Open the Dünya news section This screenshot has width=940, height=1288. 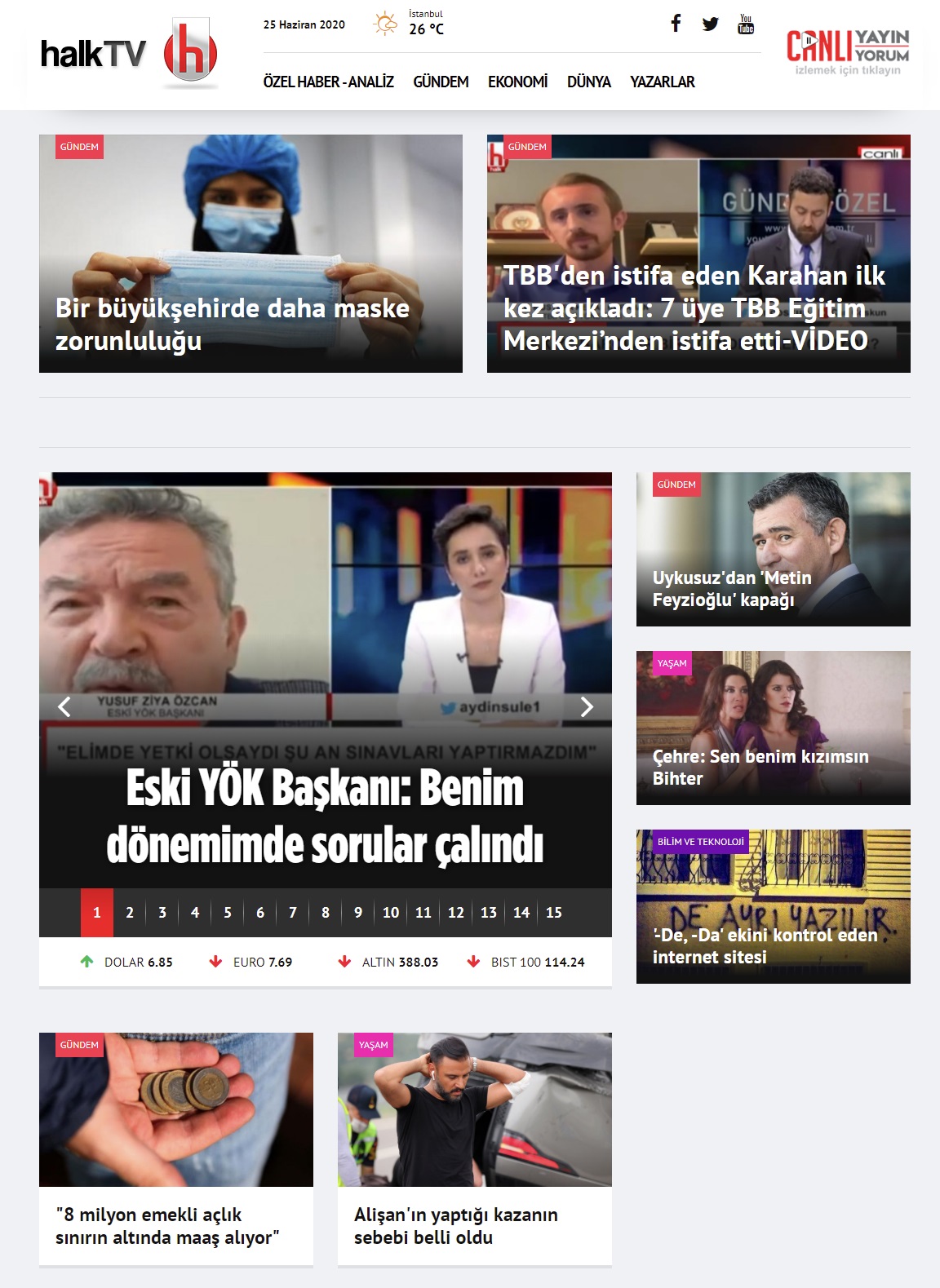tap(588, 82)
